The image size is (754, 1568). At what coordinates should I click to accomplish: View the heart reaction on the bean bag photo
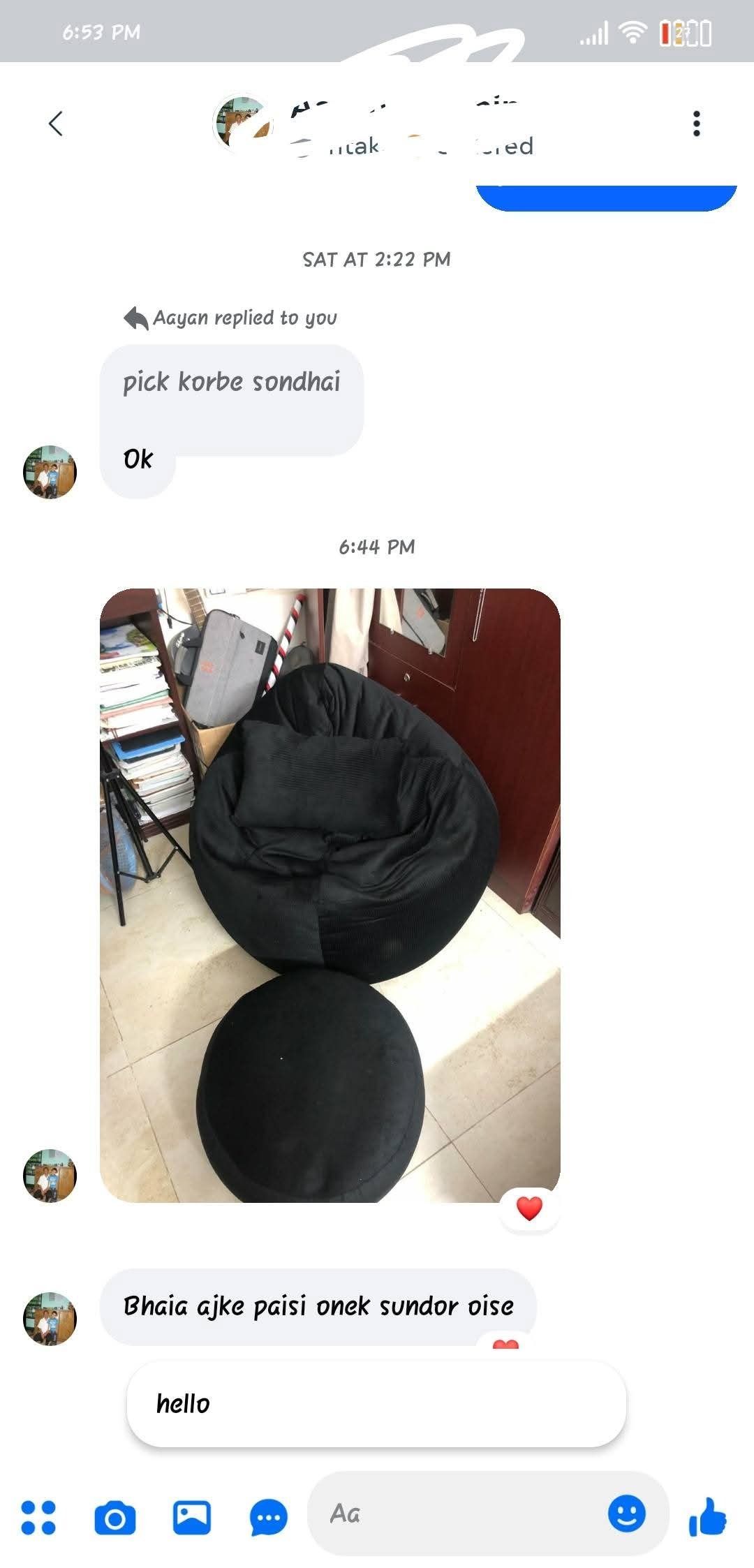coord(529,1208)
